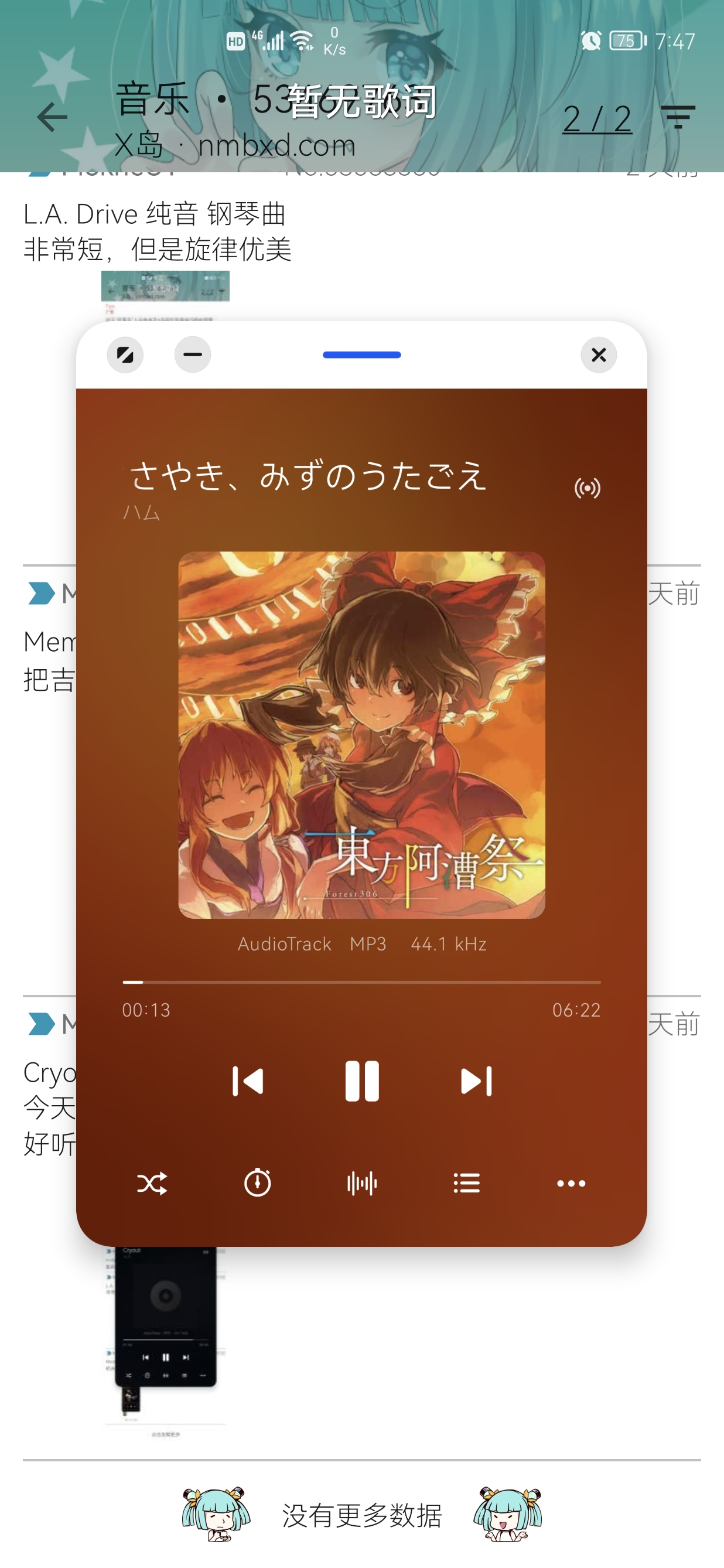Skip to the next track
The height and width of the screenshot is (1568, 724).
tap(476, 1082)
